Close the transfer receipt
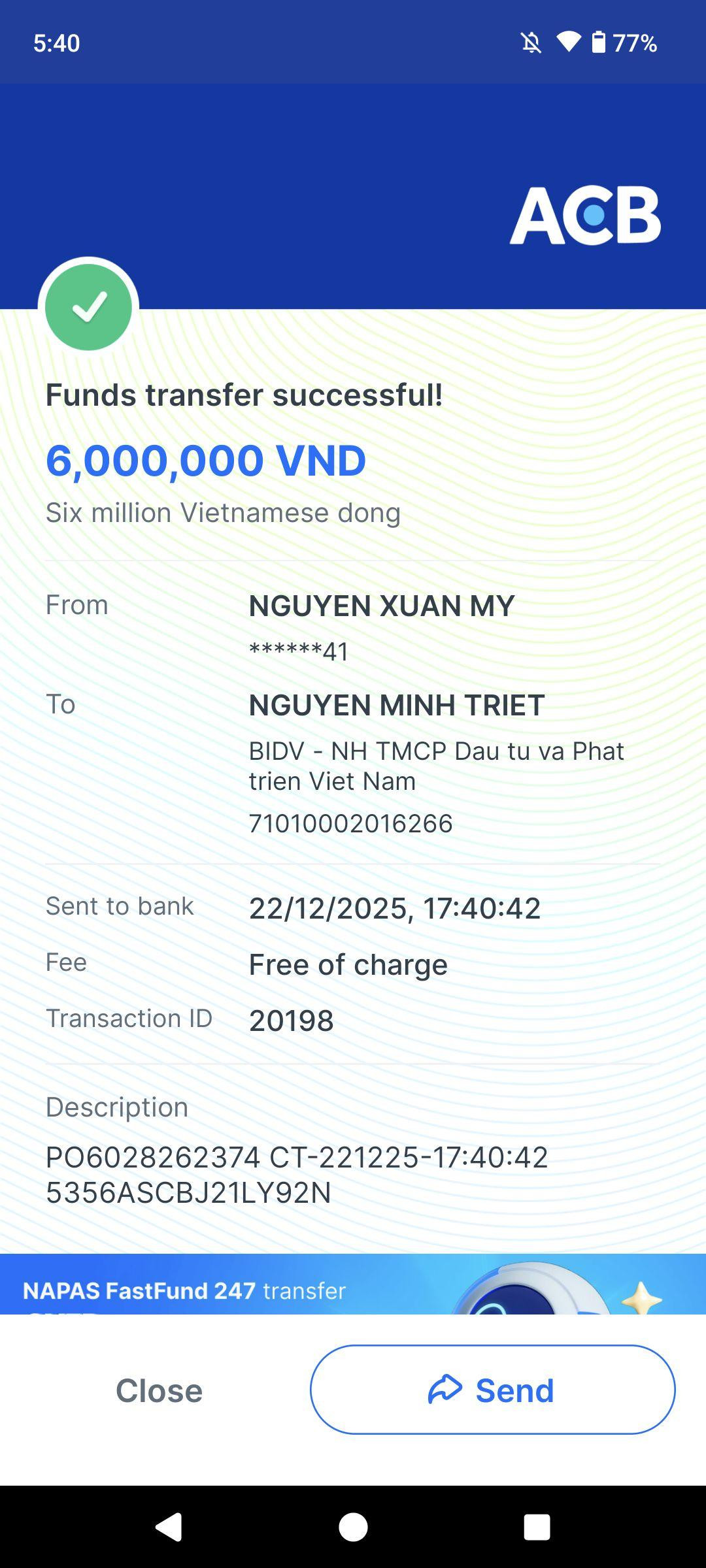This screenshot has height=1568, width=706. click(x=159, y=1390)
